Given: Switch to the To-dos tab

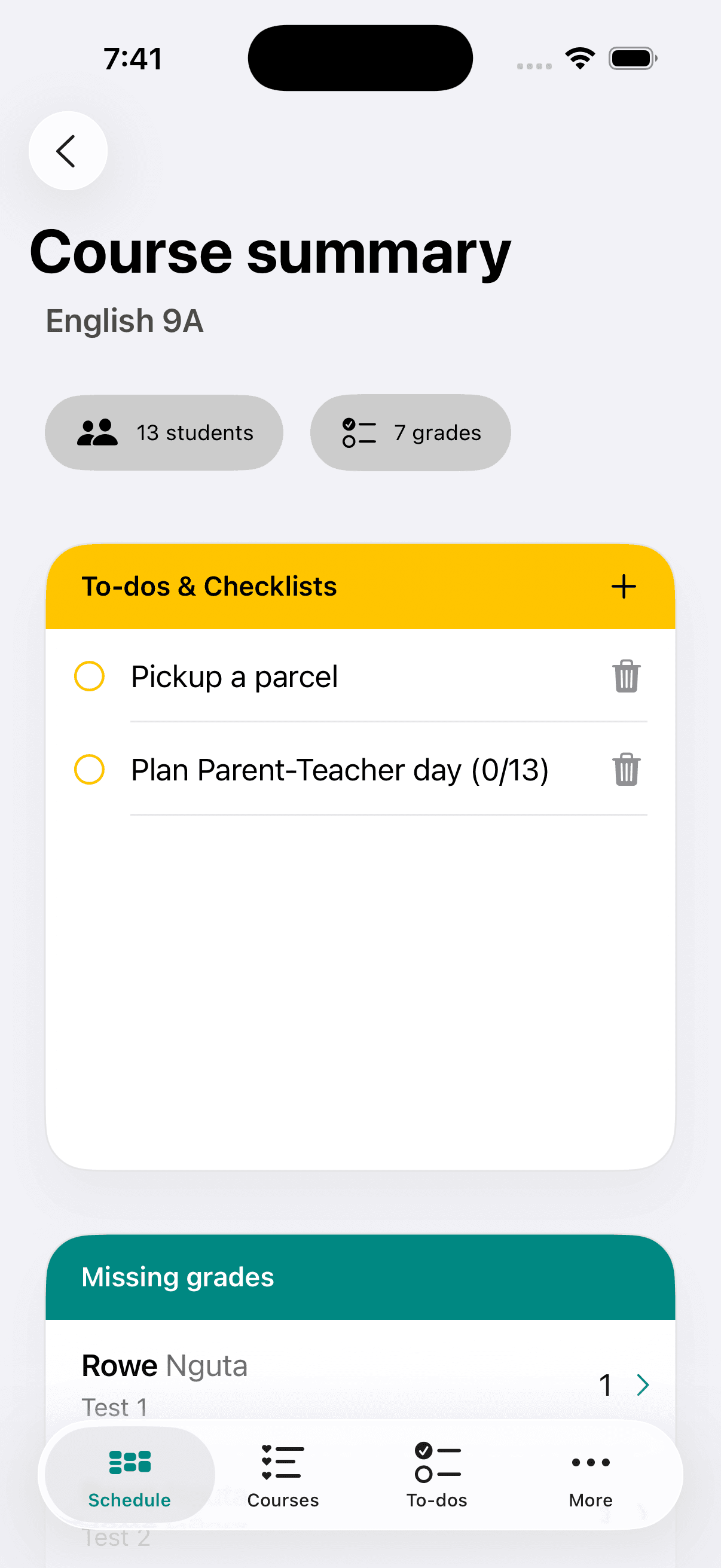Looking at the screenshot, I should [x=437, y=1474].
